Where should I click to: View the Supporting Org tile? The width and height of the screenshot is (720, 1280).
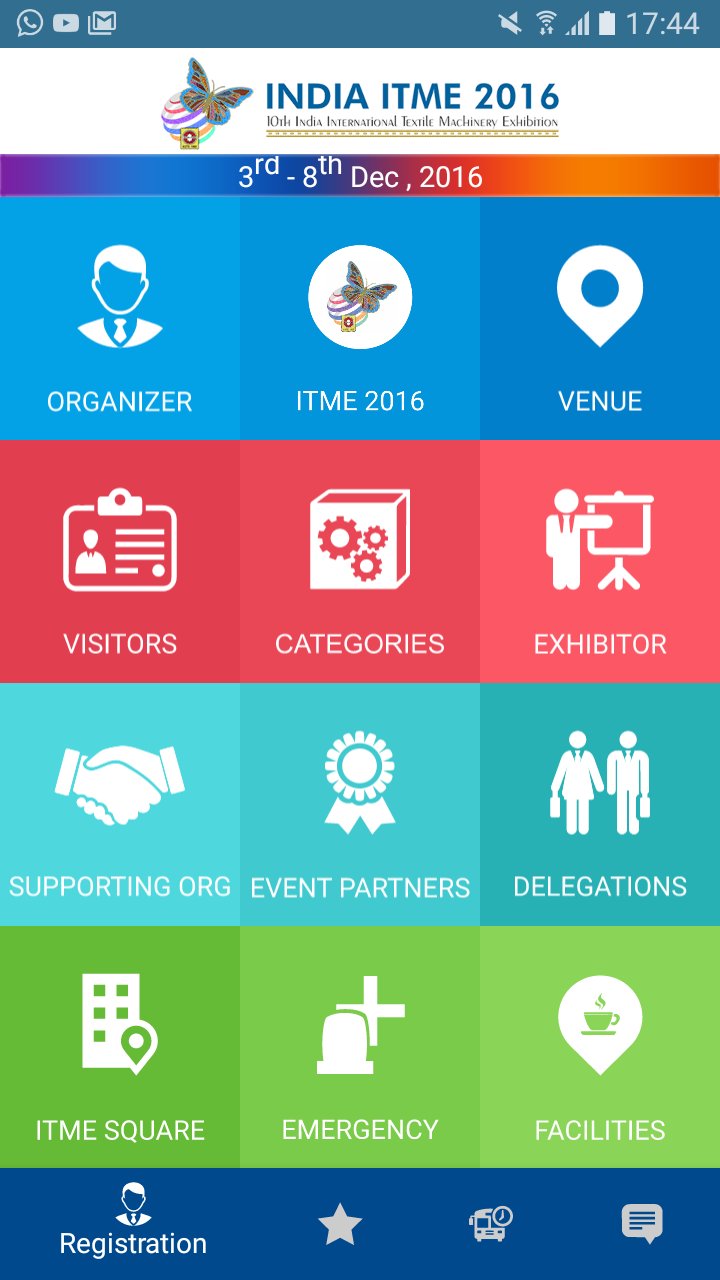tap(120, 805)
